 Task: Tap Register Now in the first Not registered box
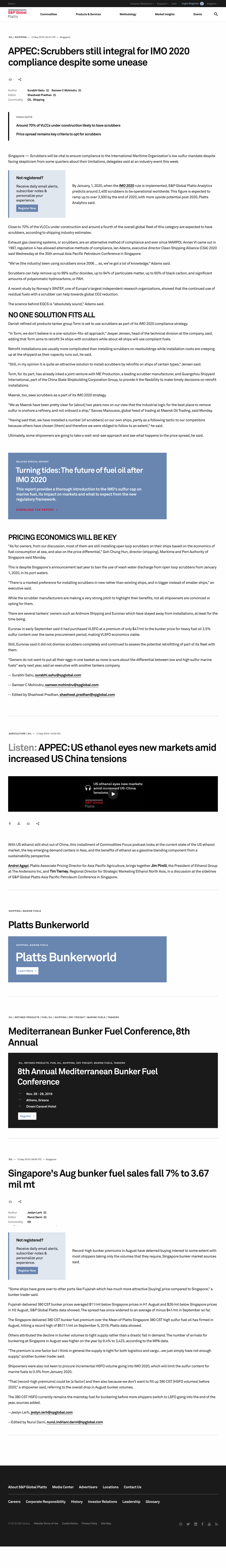click(27, 208)
